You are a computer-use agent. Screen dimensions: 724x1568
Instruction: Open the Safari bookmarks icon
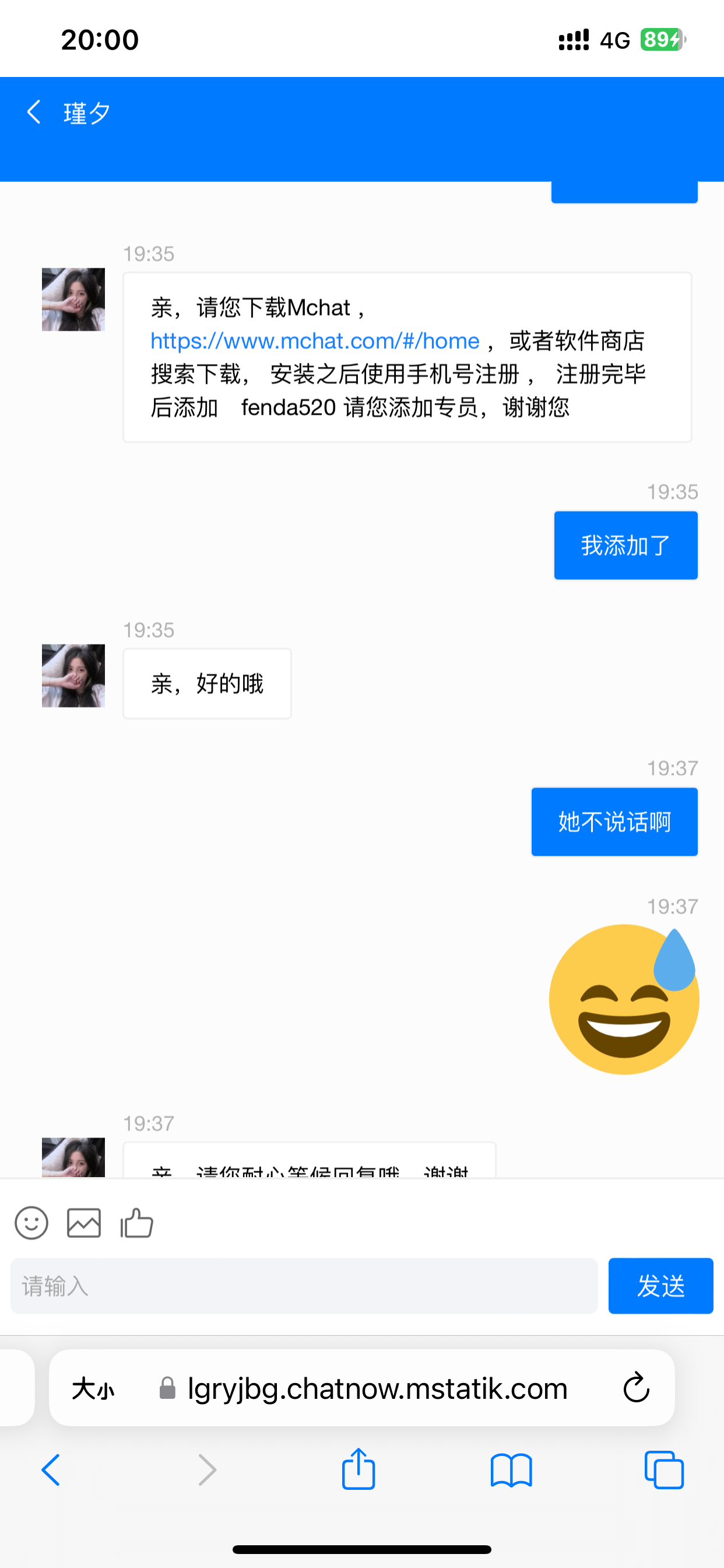(512, 1469)
